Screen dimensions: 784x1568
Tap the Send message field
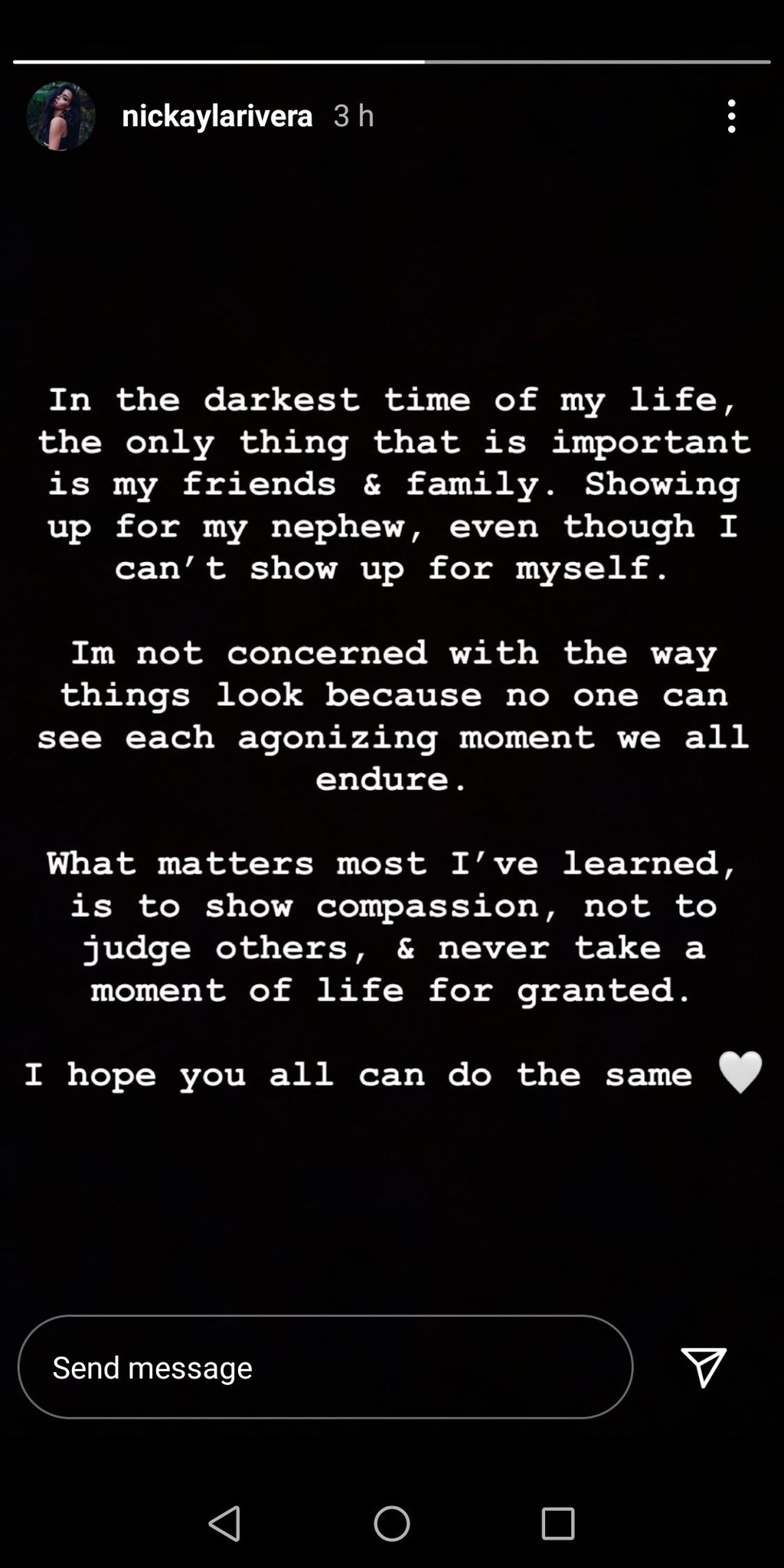pyautogui.click(x=325, y=1367)
